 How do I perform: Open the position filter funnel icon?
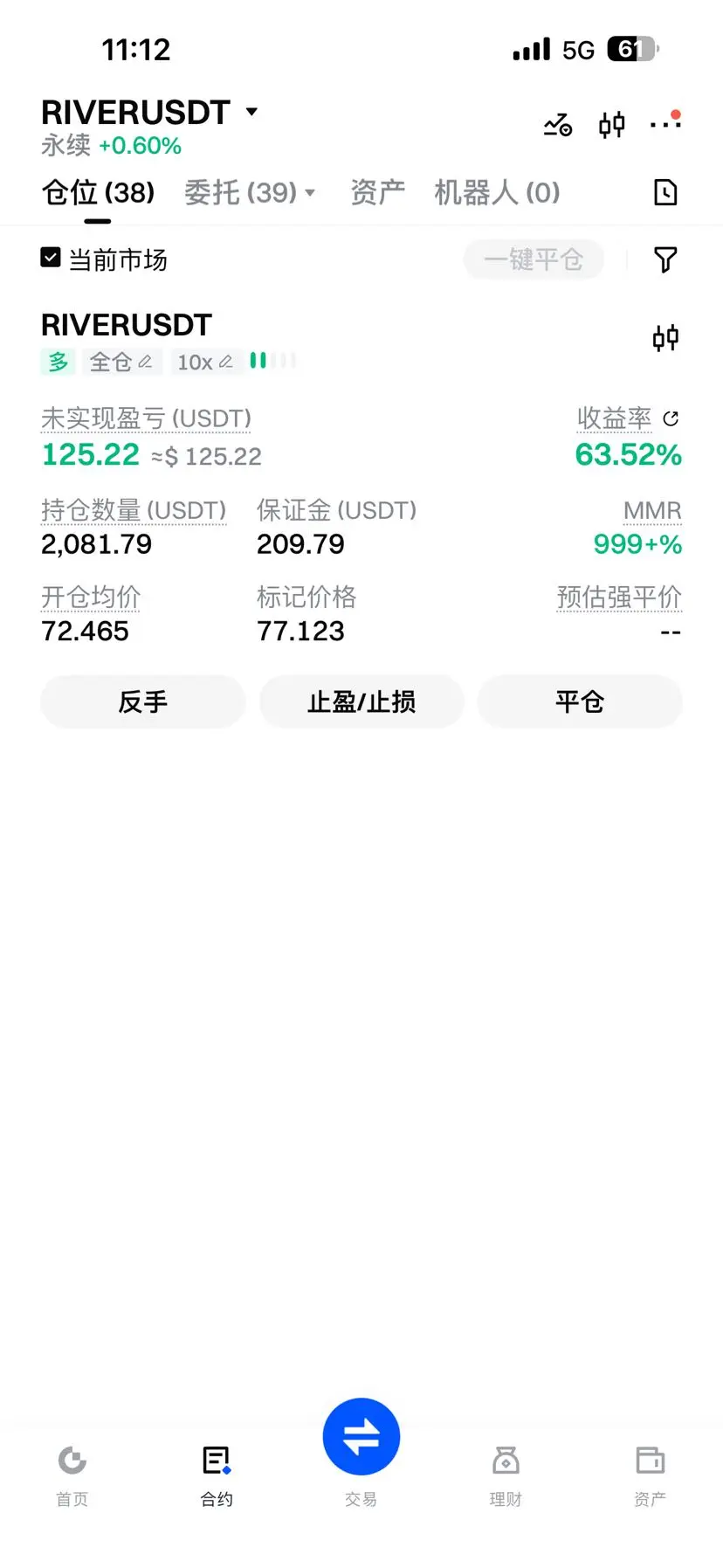click(665, 259)
